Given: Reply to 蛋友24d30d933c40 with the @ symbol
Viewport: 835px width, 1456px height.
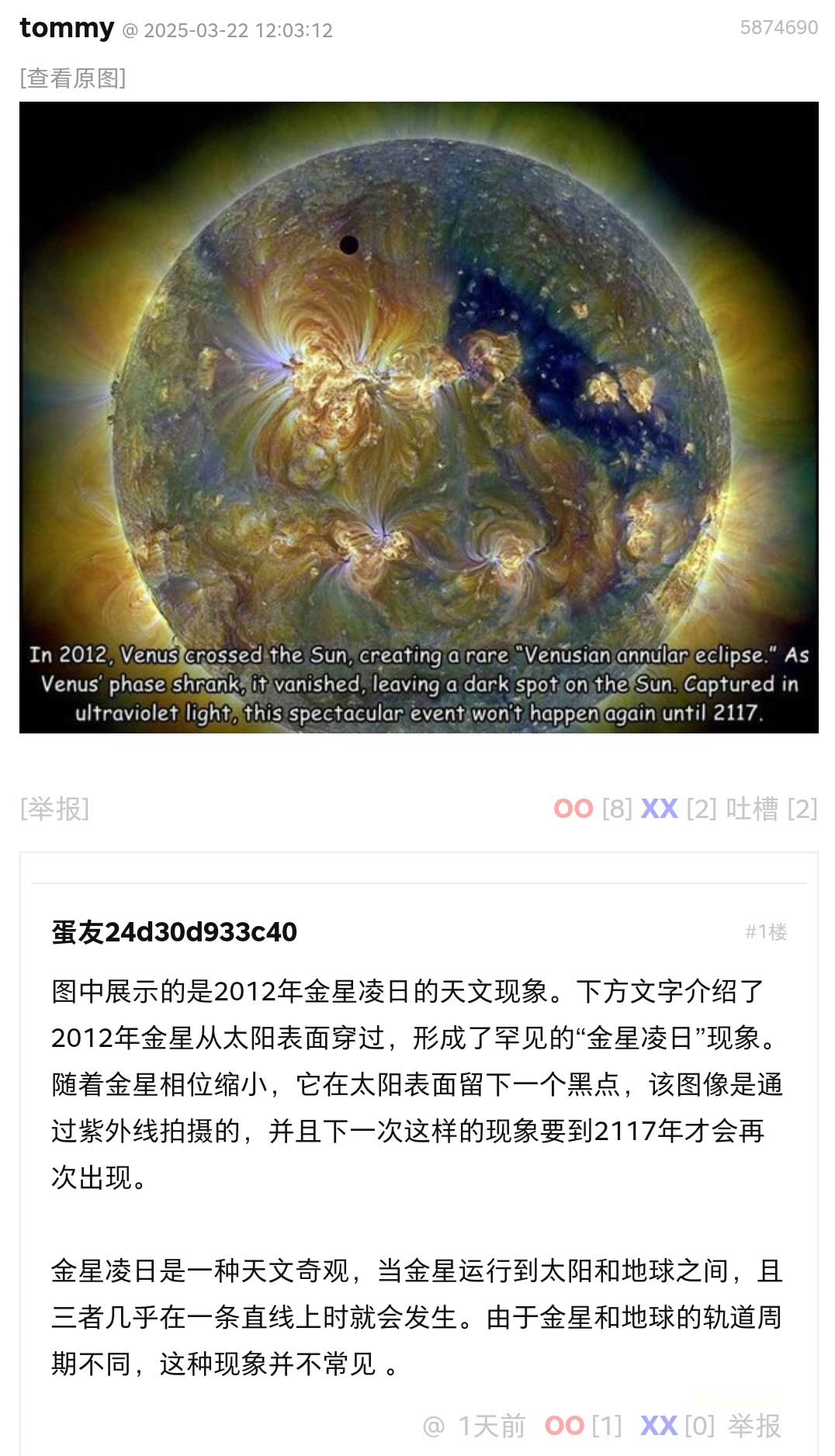Looking at the screenshot, I should 434,1426.
